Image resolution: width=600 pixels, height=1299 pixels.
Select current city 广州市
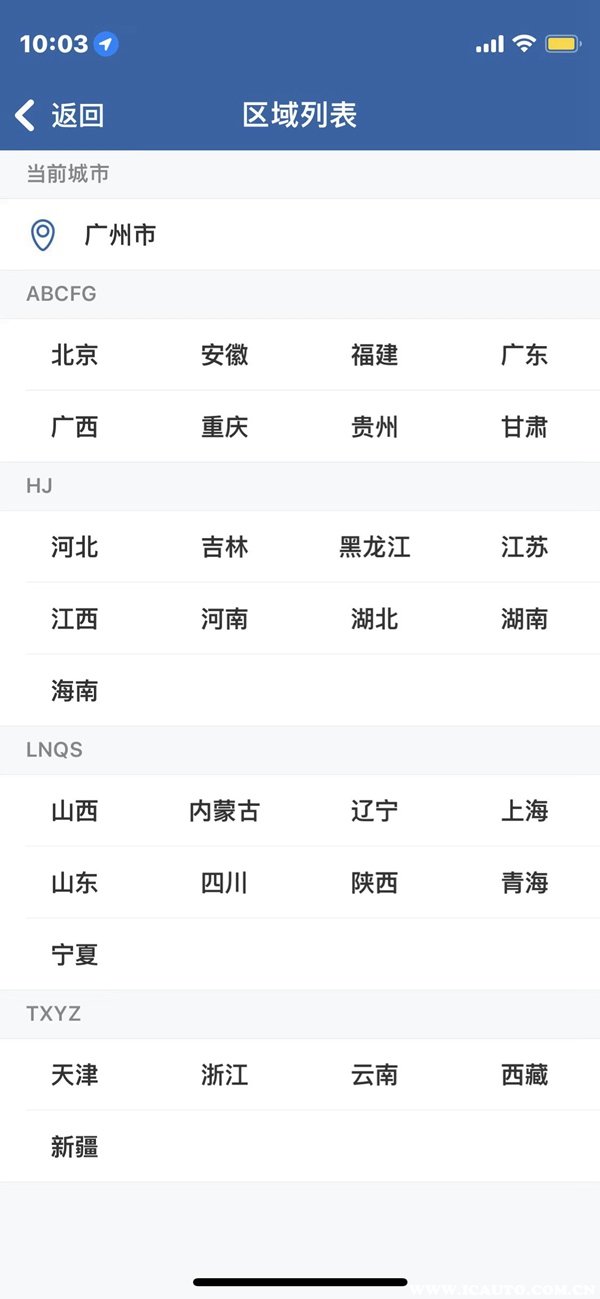pos(120,235)
